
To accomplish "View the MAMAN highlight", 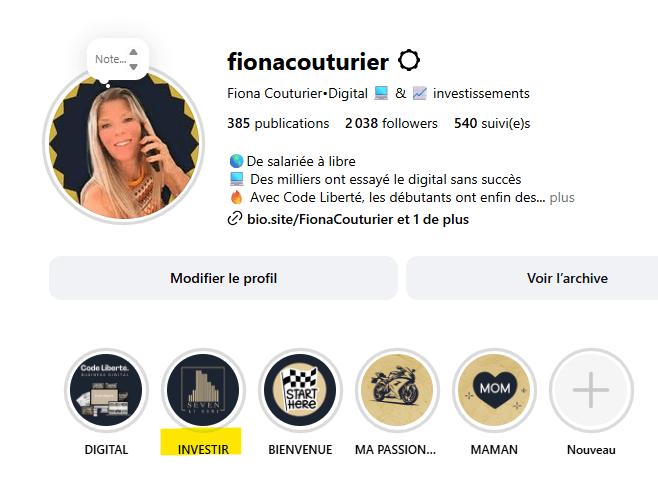I will pos(493,389).
